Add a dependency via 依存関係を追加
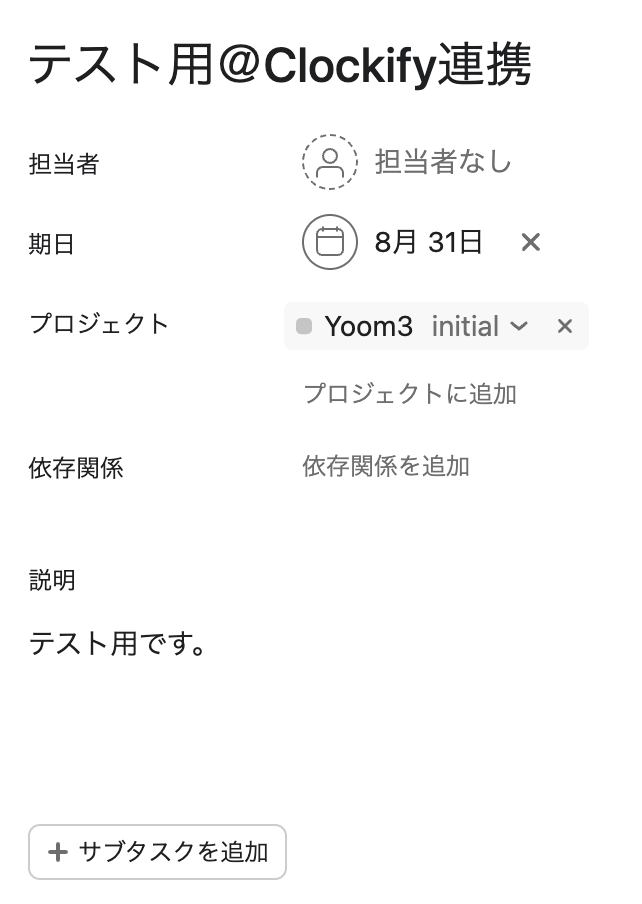Screen dimensions: 642x904 point(385,466)
